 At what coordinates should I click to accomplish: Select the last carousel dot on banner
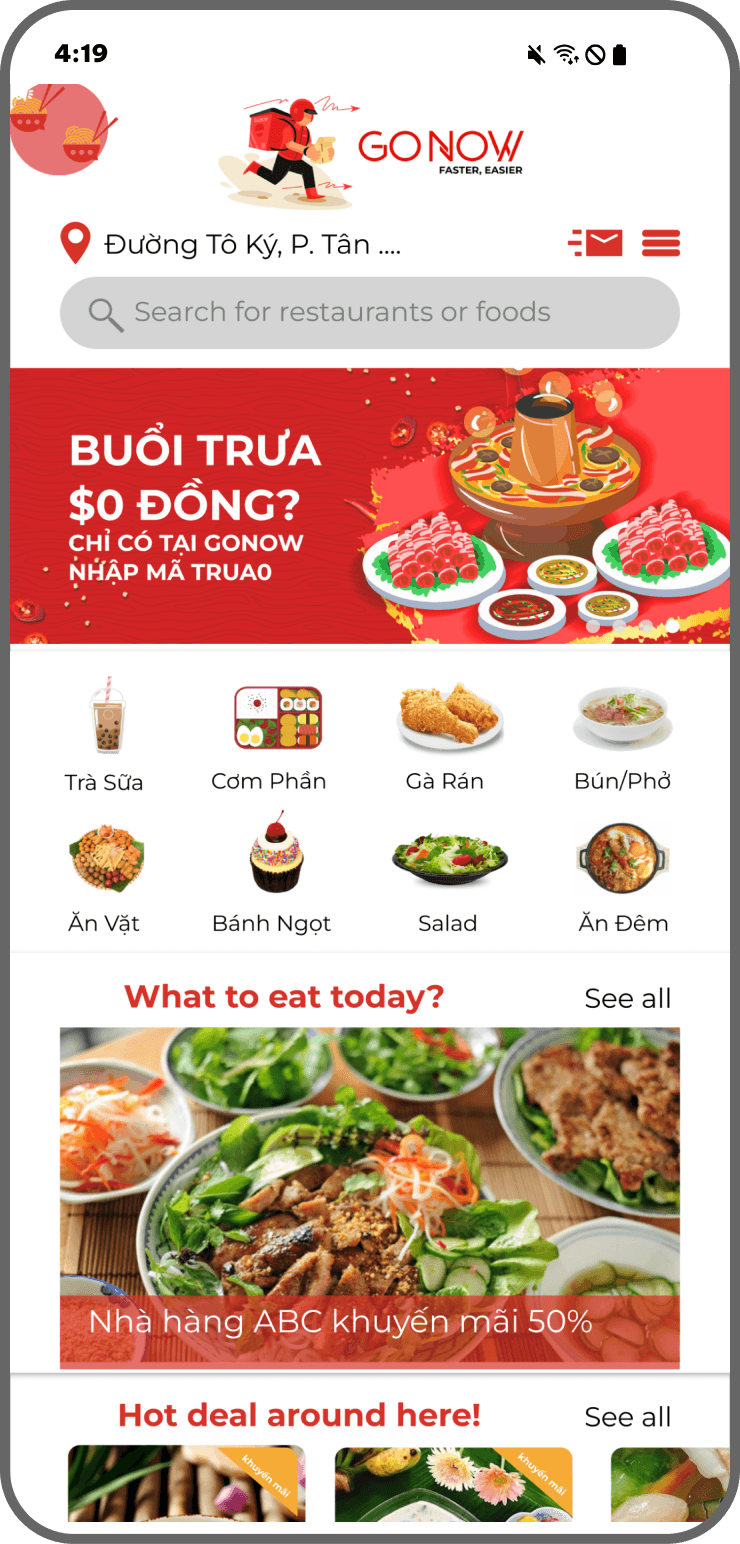coord(673,627)
